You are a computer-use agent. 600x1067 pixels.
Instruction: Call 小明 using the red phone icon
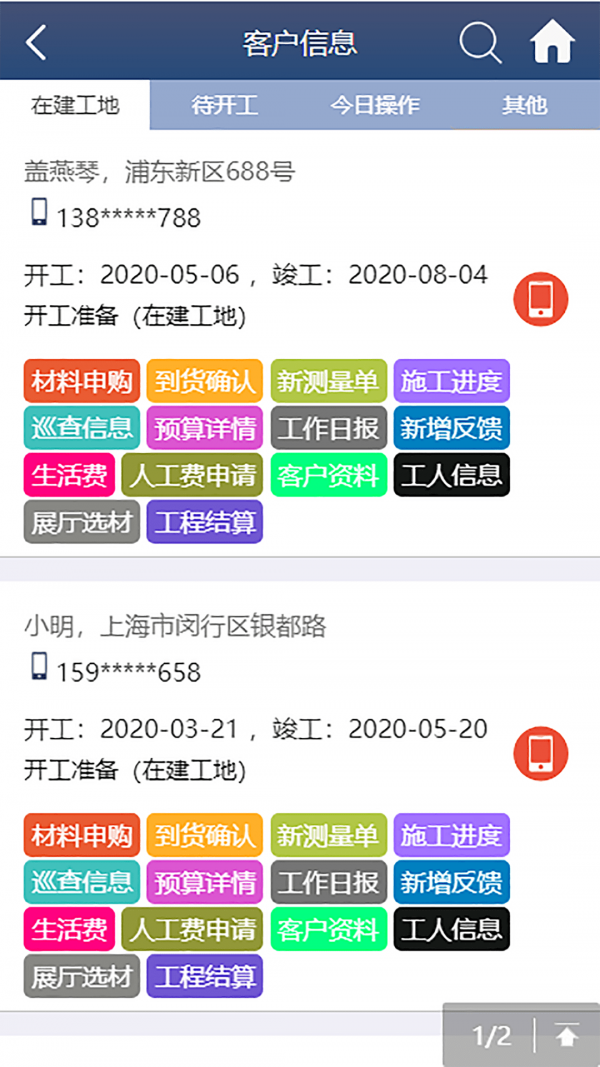point(541,753)
